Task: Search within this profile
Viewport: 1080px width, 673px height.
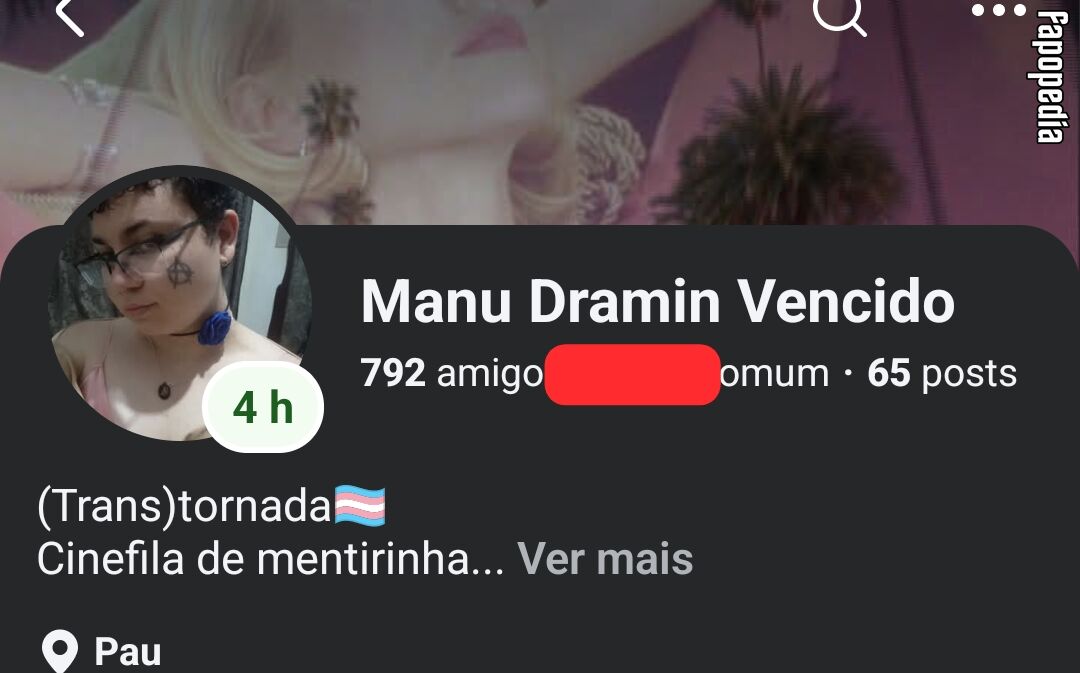Action: [839, 15]
